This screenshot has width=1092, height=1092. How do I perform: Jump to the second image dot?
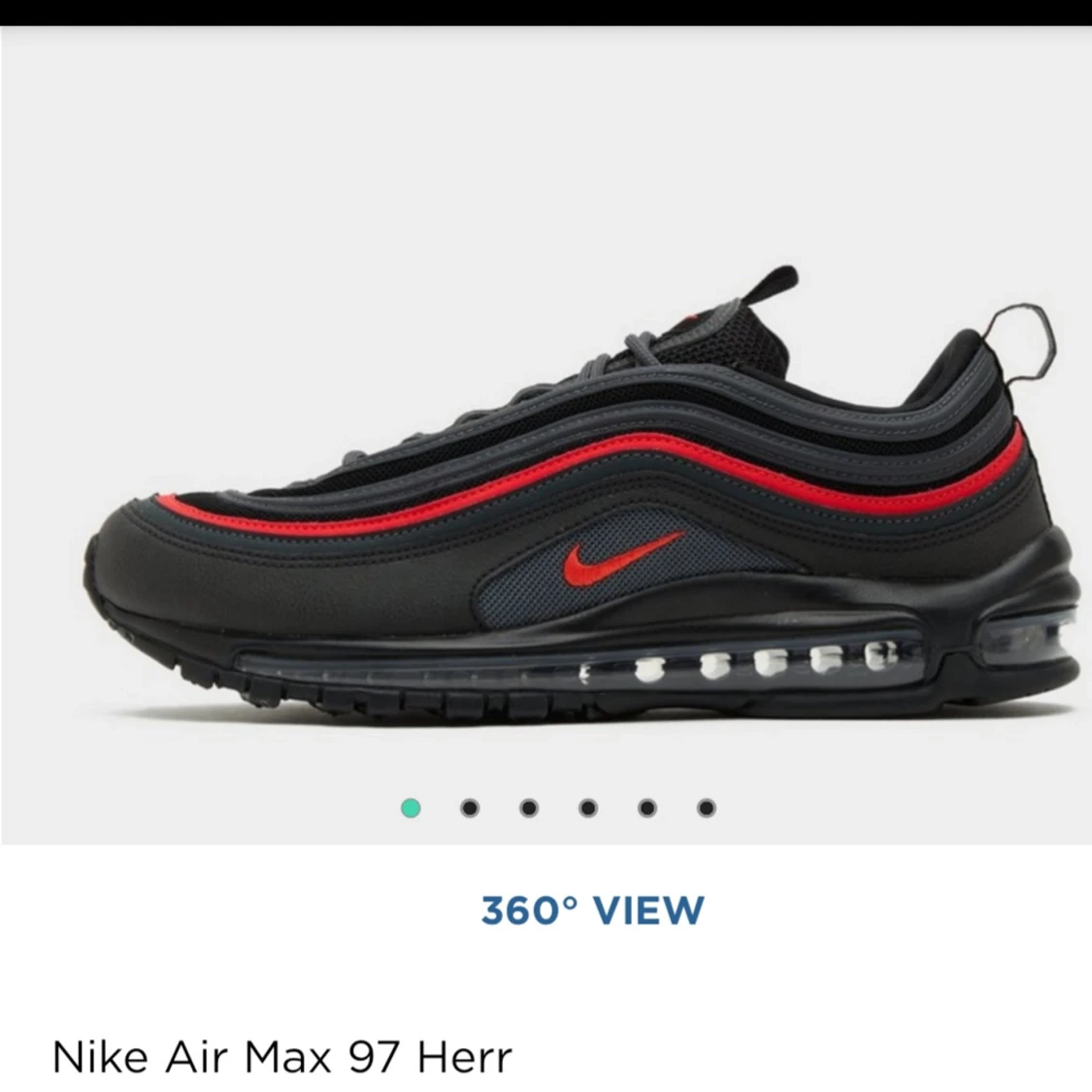click(470, 808)
